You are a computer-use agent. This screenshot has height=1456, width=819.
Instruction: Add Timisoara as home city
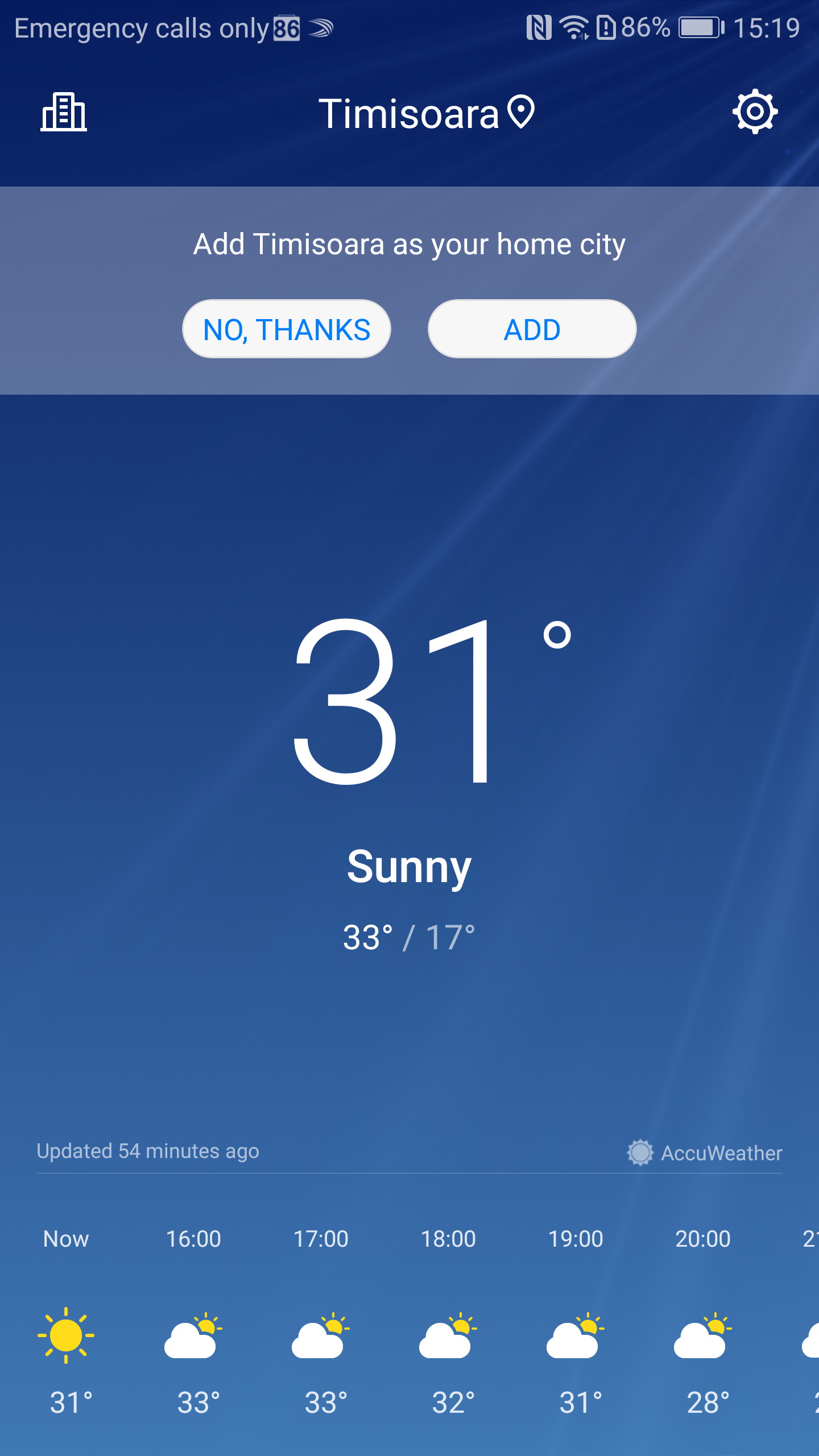point(532,329)
